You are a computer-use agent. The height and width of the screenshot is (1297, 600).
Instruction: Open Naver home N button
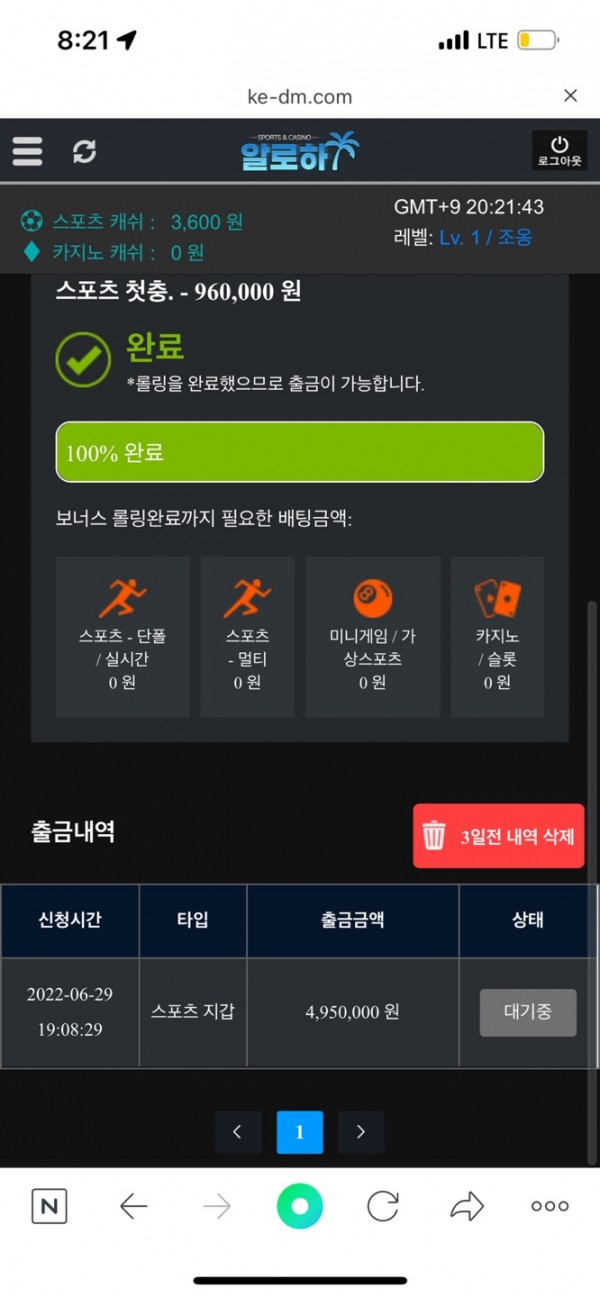click(x=49, y=1207)
